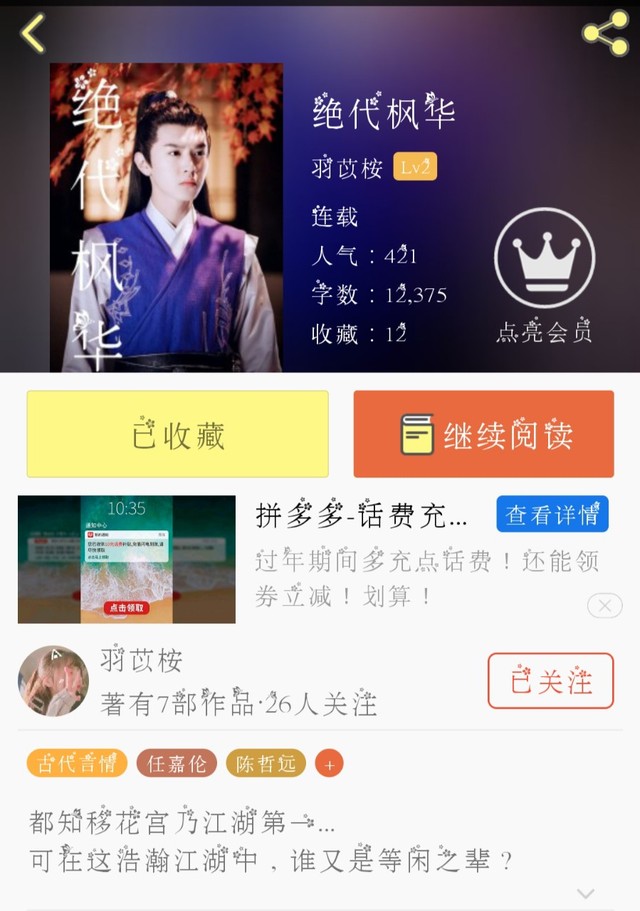
Task: Tap 点亮会员 crown button
Action: tap(544, 275)
